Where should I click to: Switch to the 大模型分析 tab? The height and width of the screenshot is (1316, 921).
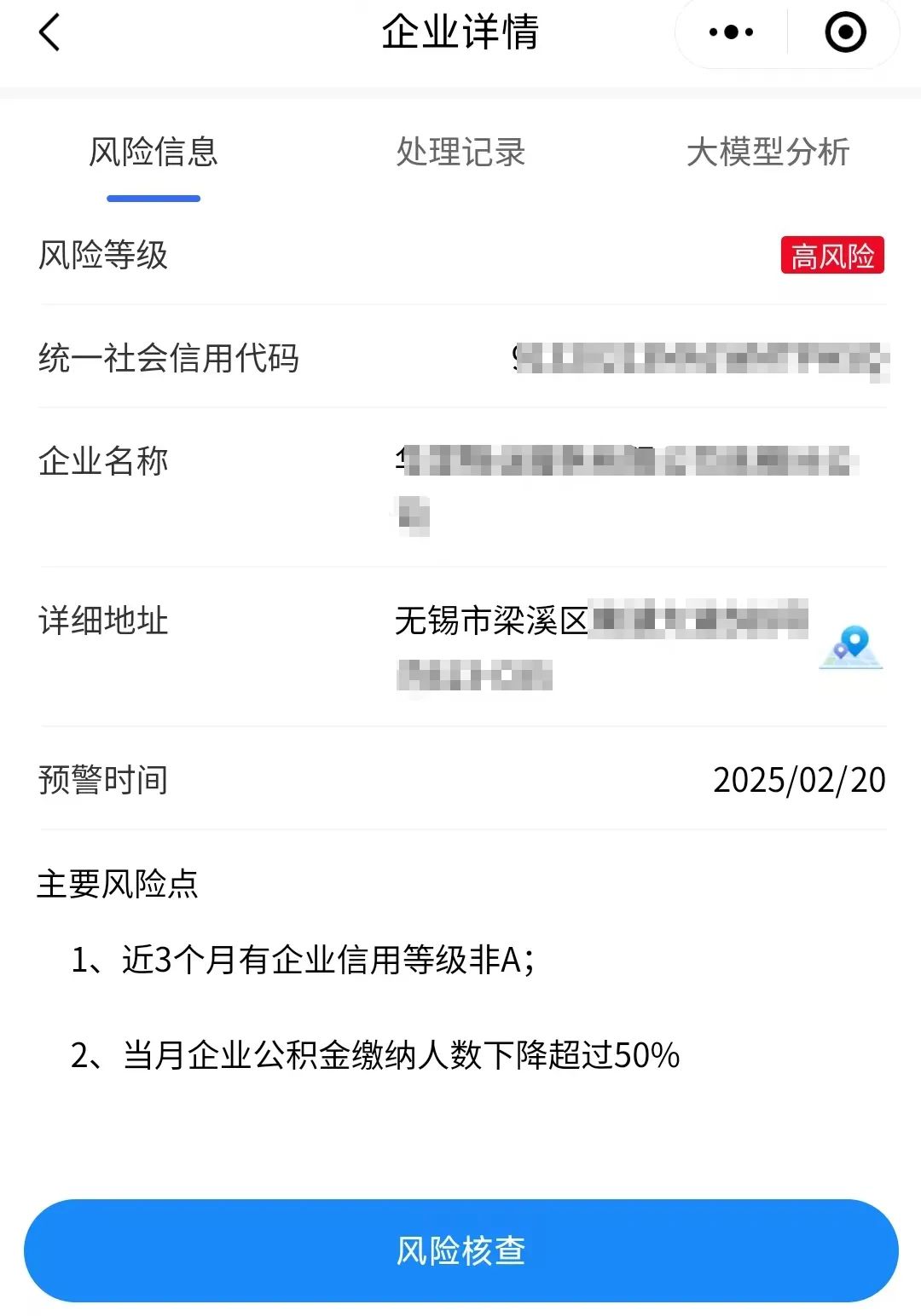tap(767, 153)
